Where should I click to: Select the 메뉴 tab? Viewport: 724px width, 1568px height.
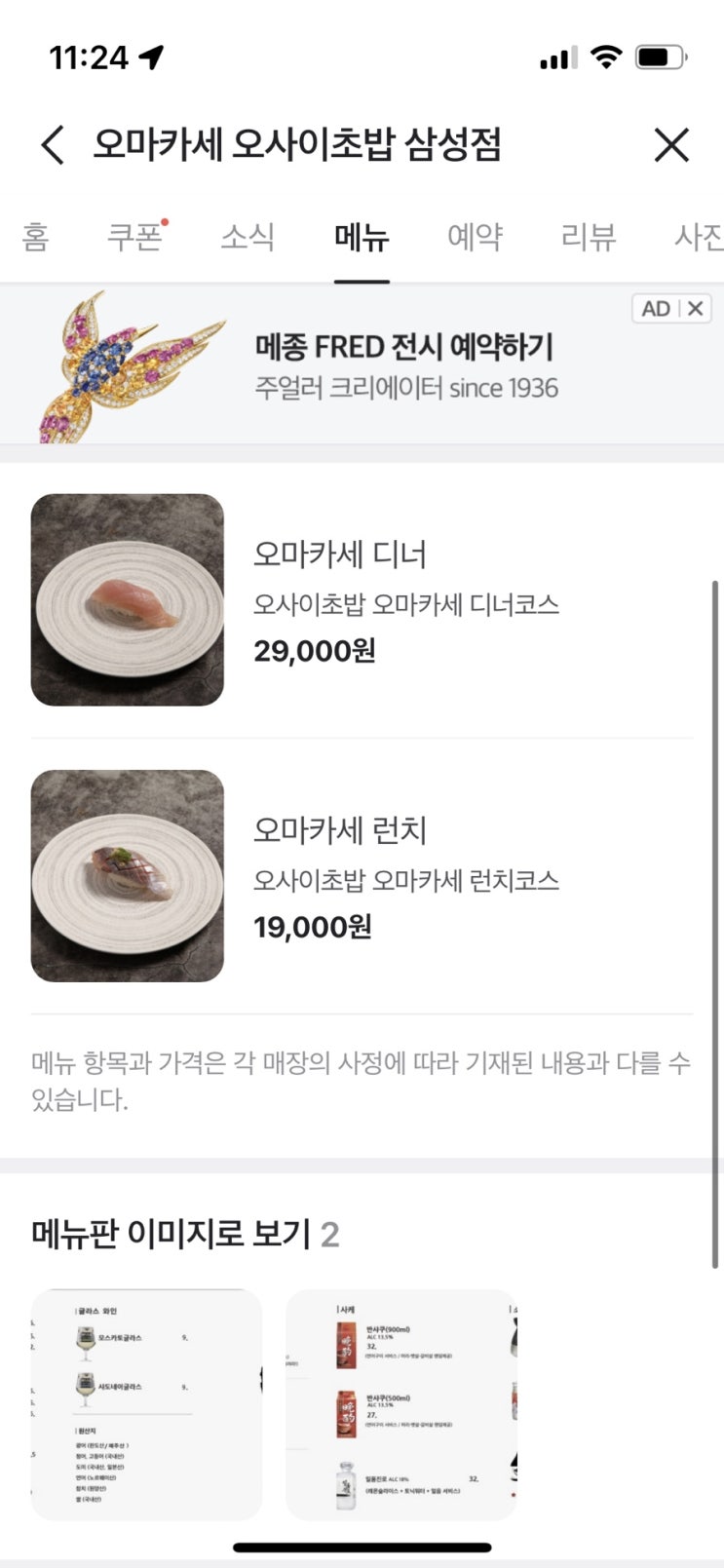[x=362, y=237]
